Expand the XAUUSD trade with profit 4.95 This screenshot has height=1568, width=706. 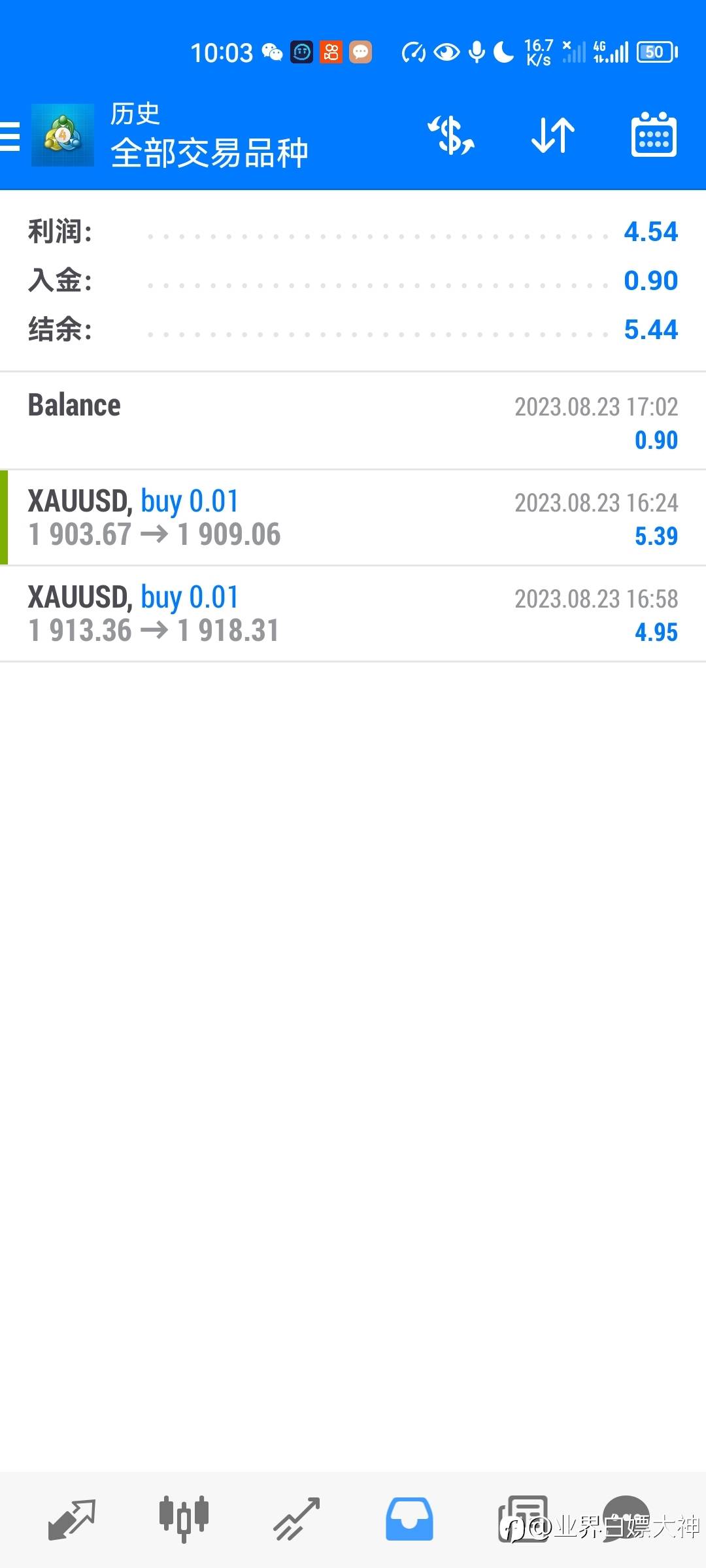coord(353,613)
